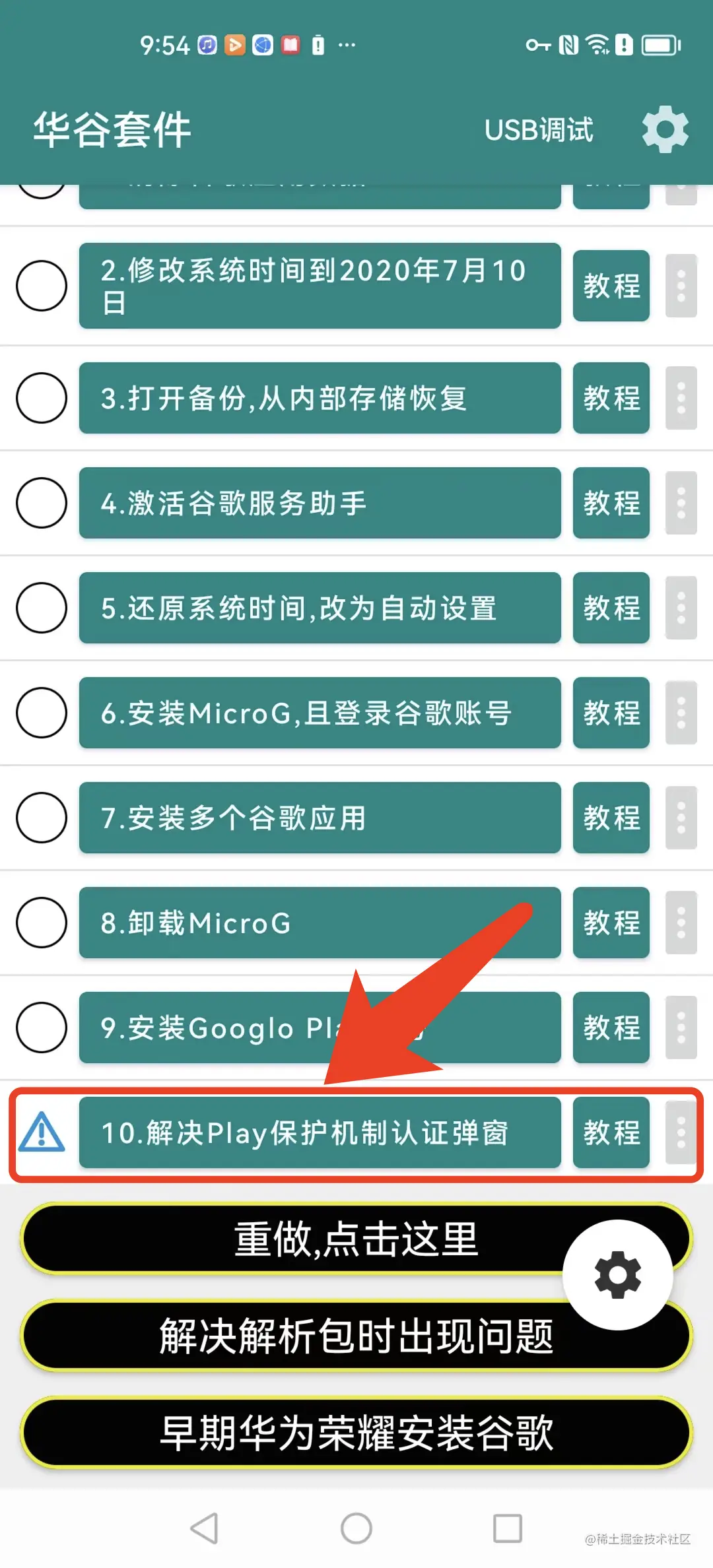The image size is (713, 1568).
Task: Open the three-dot menu for step 8.卸载MicroG
Action: click(x=681, y=923)
